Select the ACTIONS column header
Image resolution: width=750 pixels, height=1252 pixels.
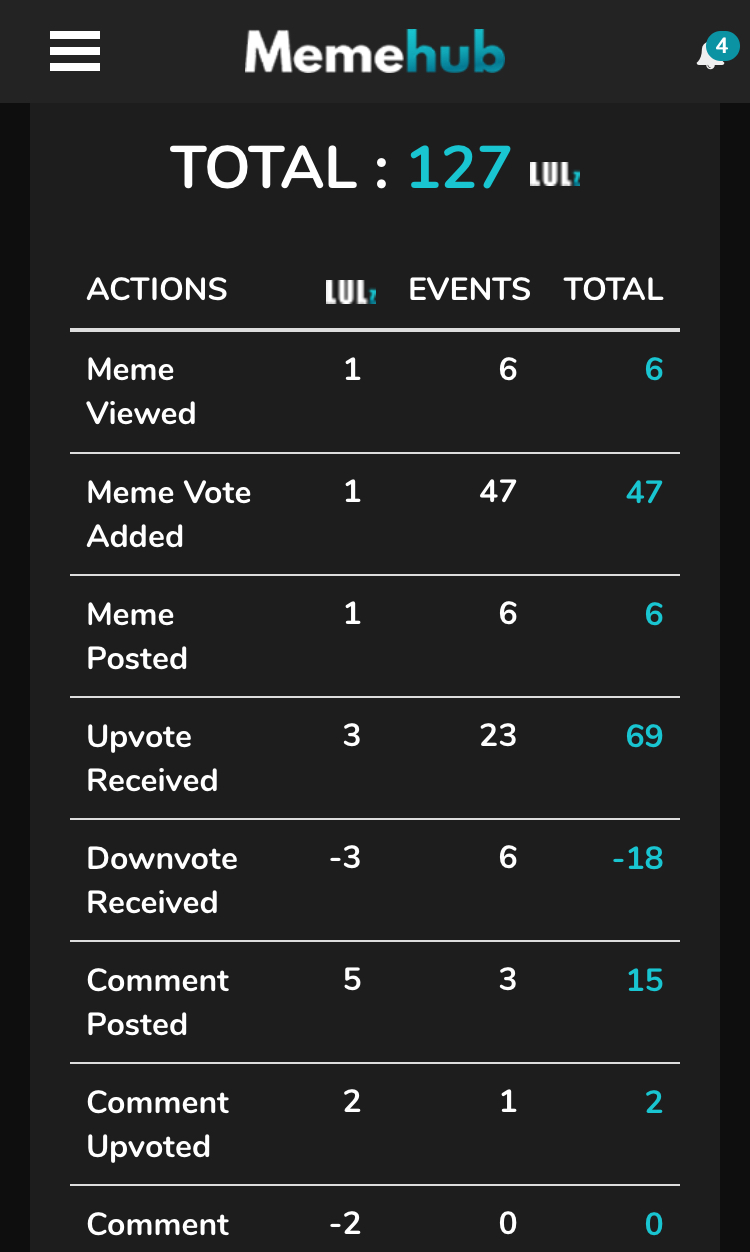point(157,289)
